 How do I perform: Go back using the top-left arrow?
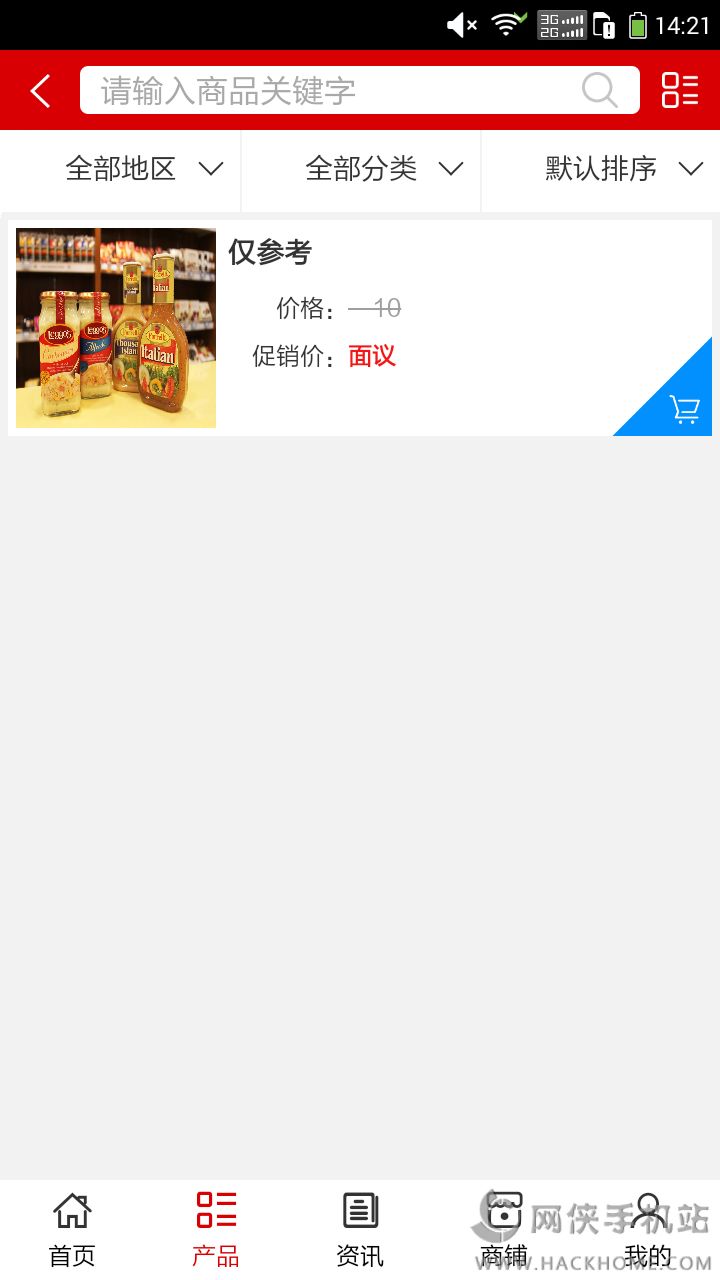(x=40, y=91)
